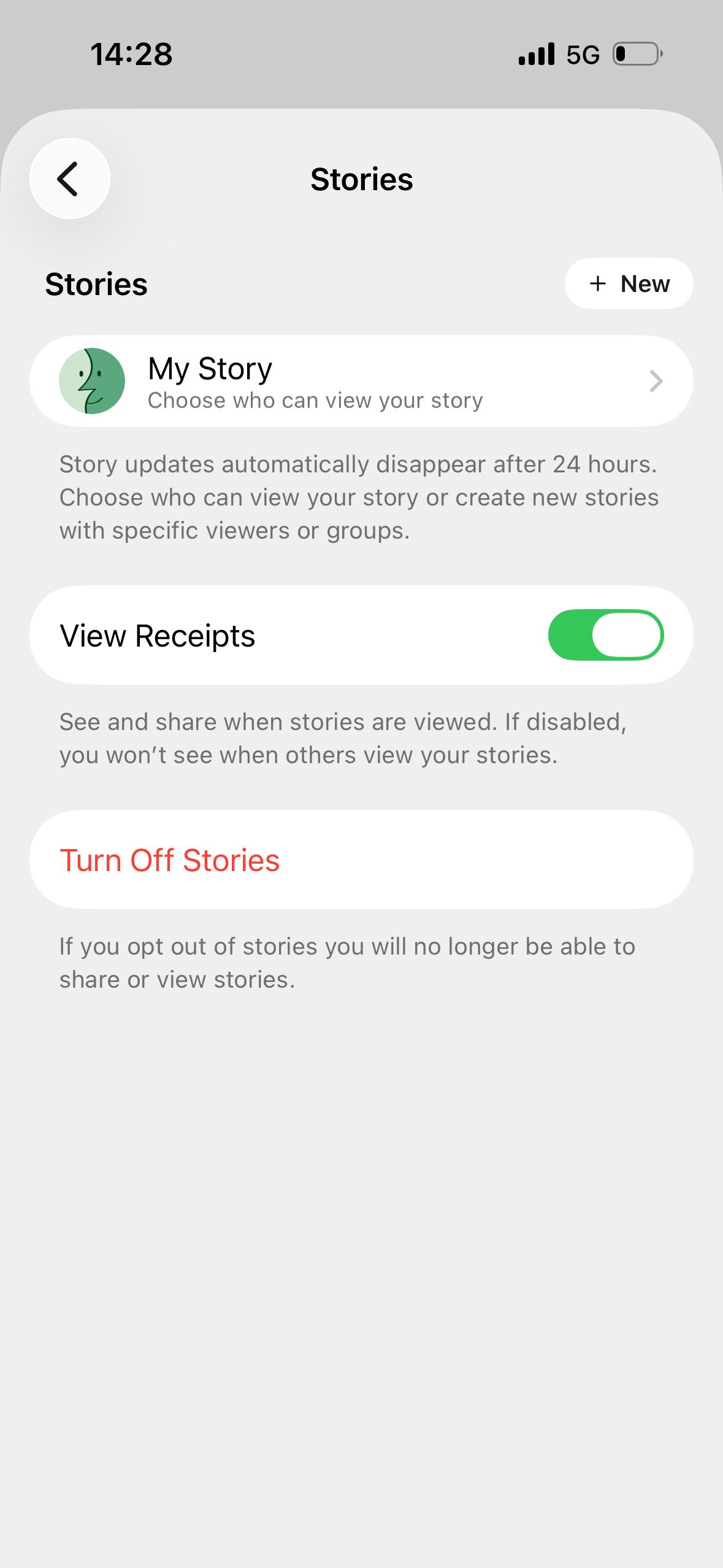Tap the View Receipts label text
This screenshot has width=723, height=1568.
click(158, 635)
